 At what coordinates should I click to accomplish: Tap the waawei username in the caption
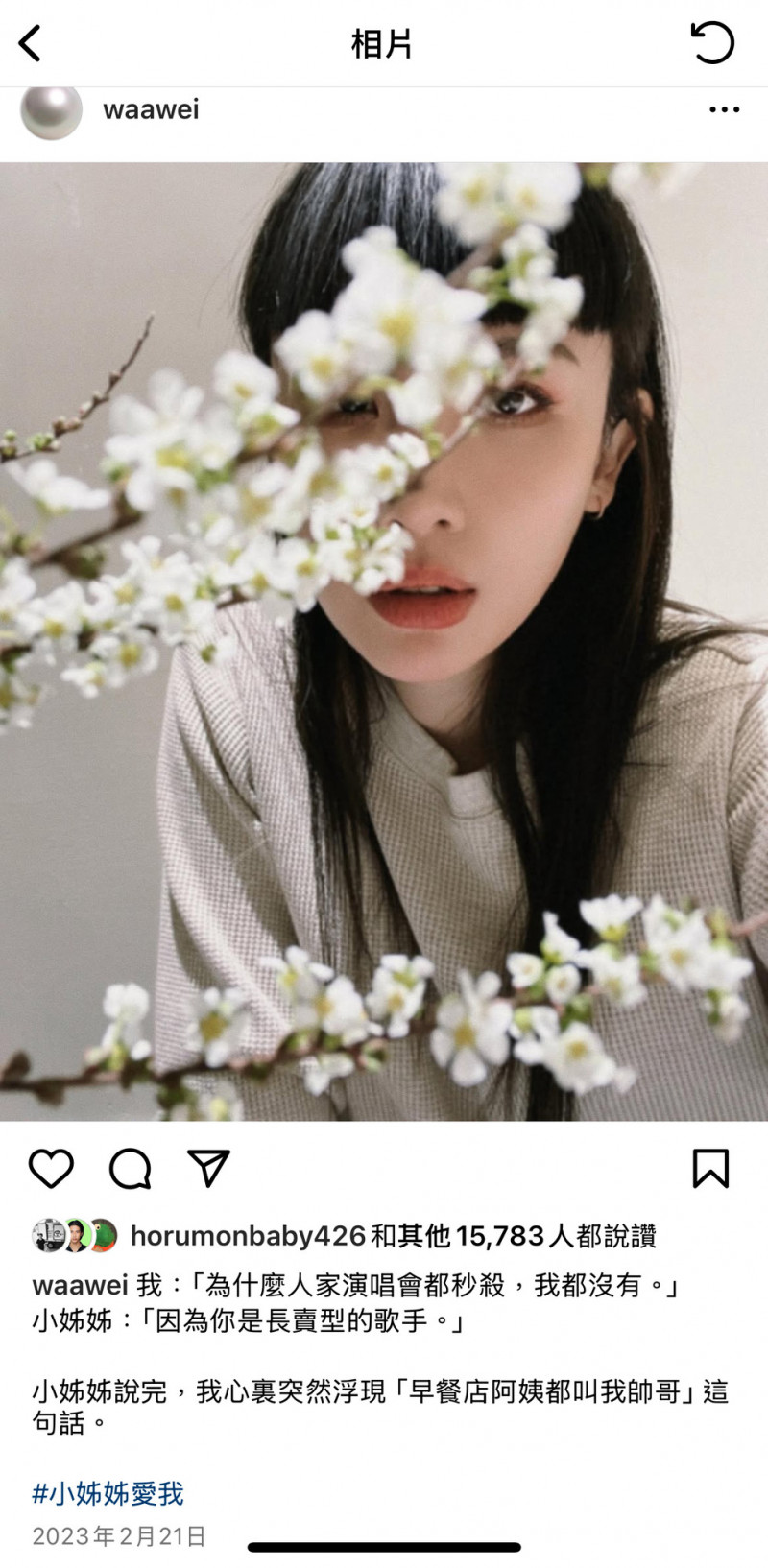(80, 1285)
